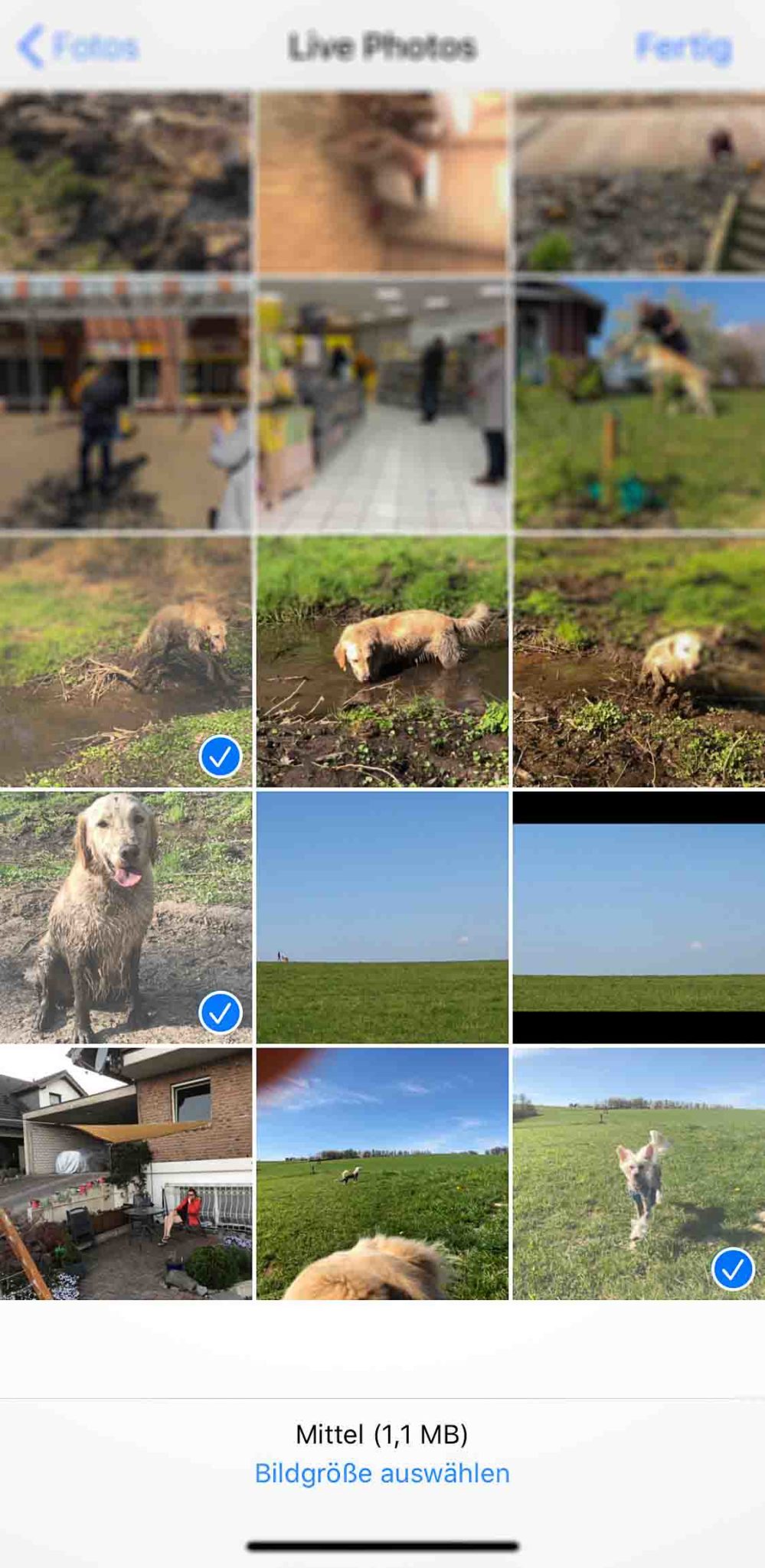This screenshot has height=1568, width=765.
Task: Select the shop interior photo
Action: 382,403
